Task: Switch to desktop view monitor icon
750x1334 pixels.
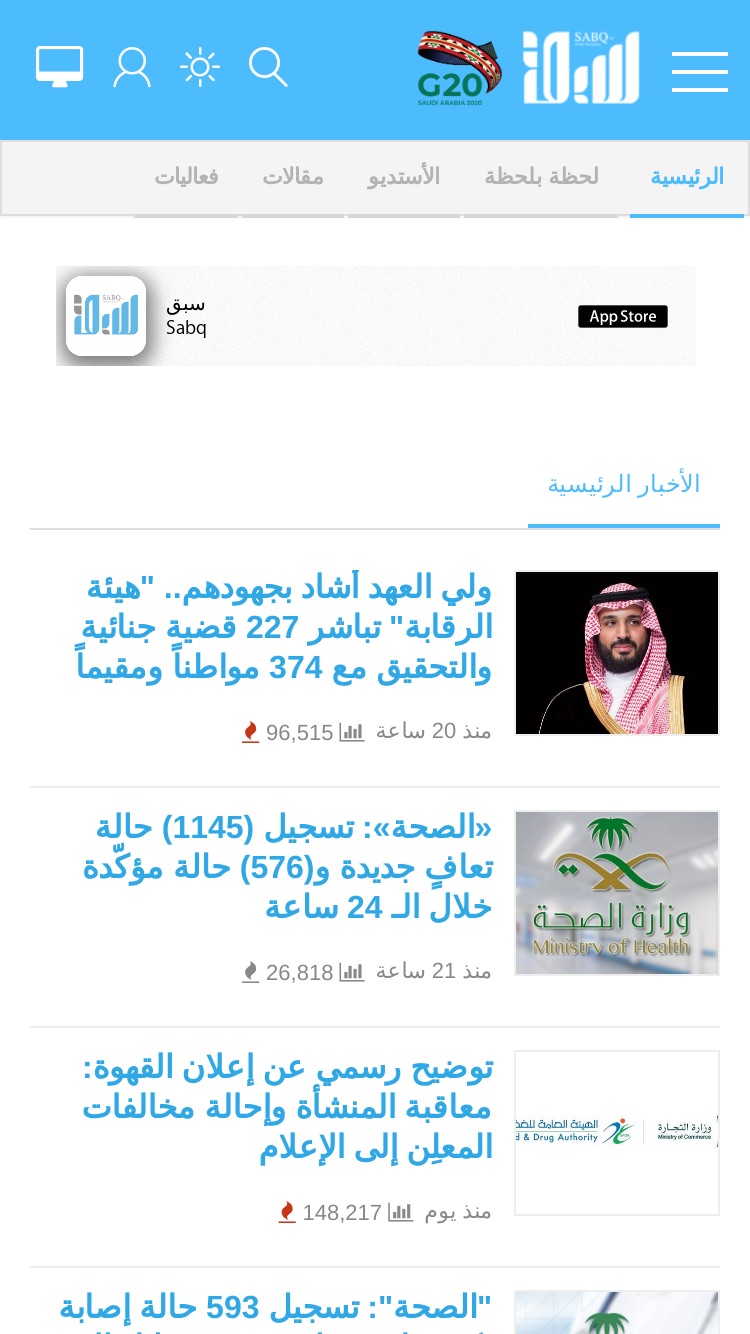Action: [x=60, y=67]
